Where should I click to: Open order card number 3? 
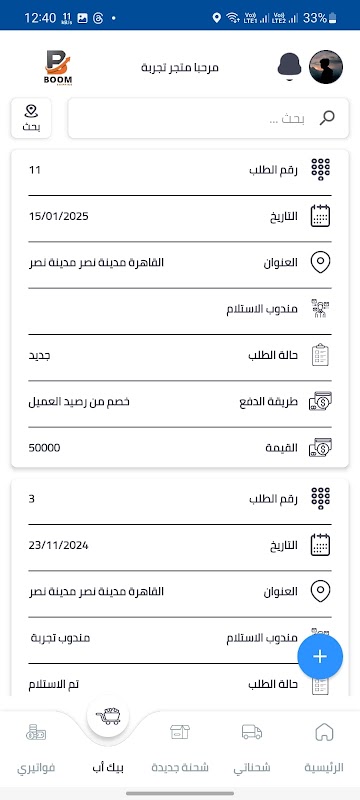179,587
